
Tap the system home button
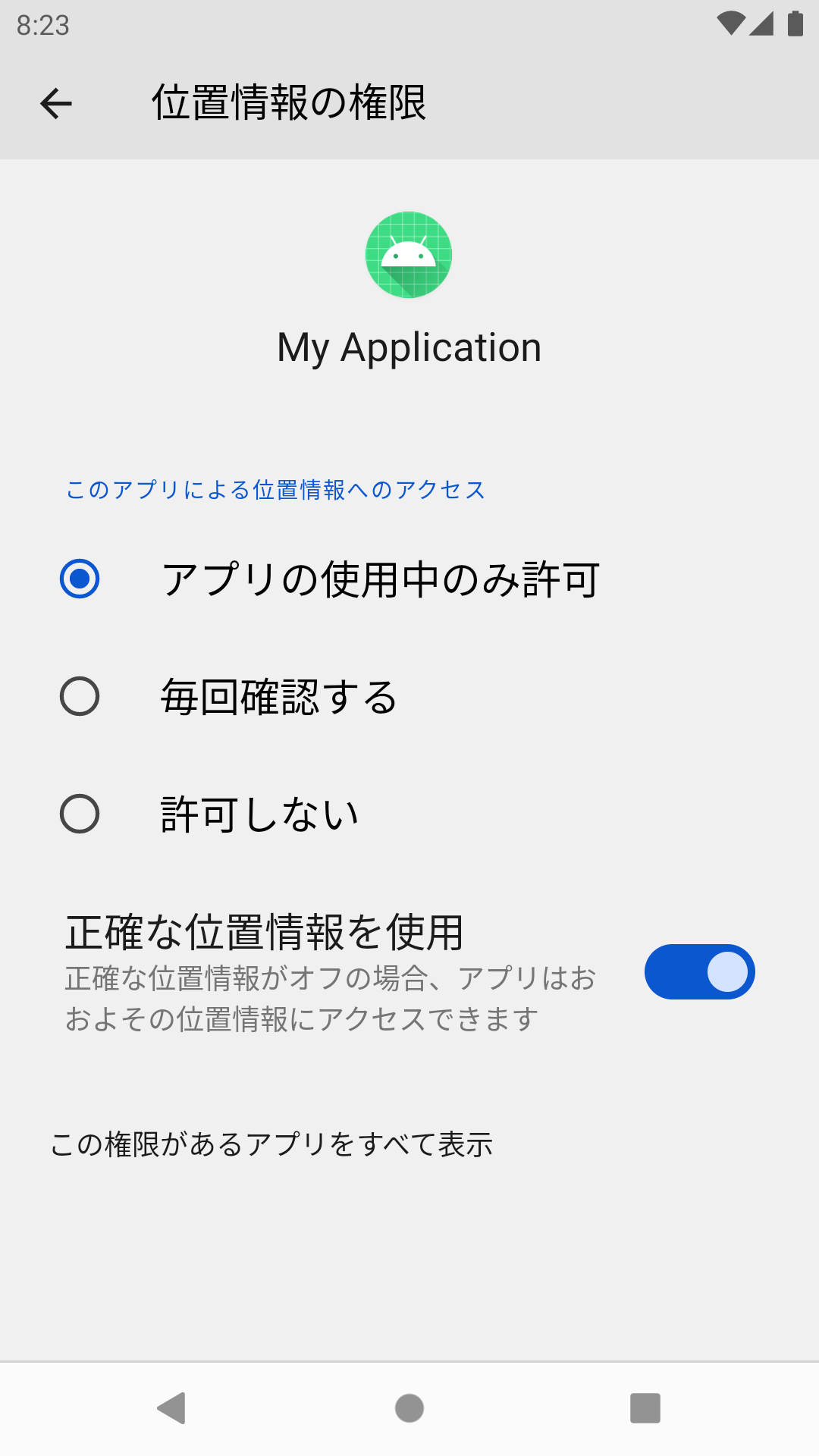click(x=409, y=1408)
